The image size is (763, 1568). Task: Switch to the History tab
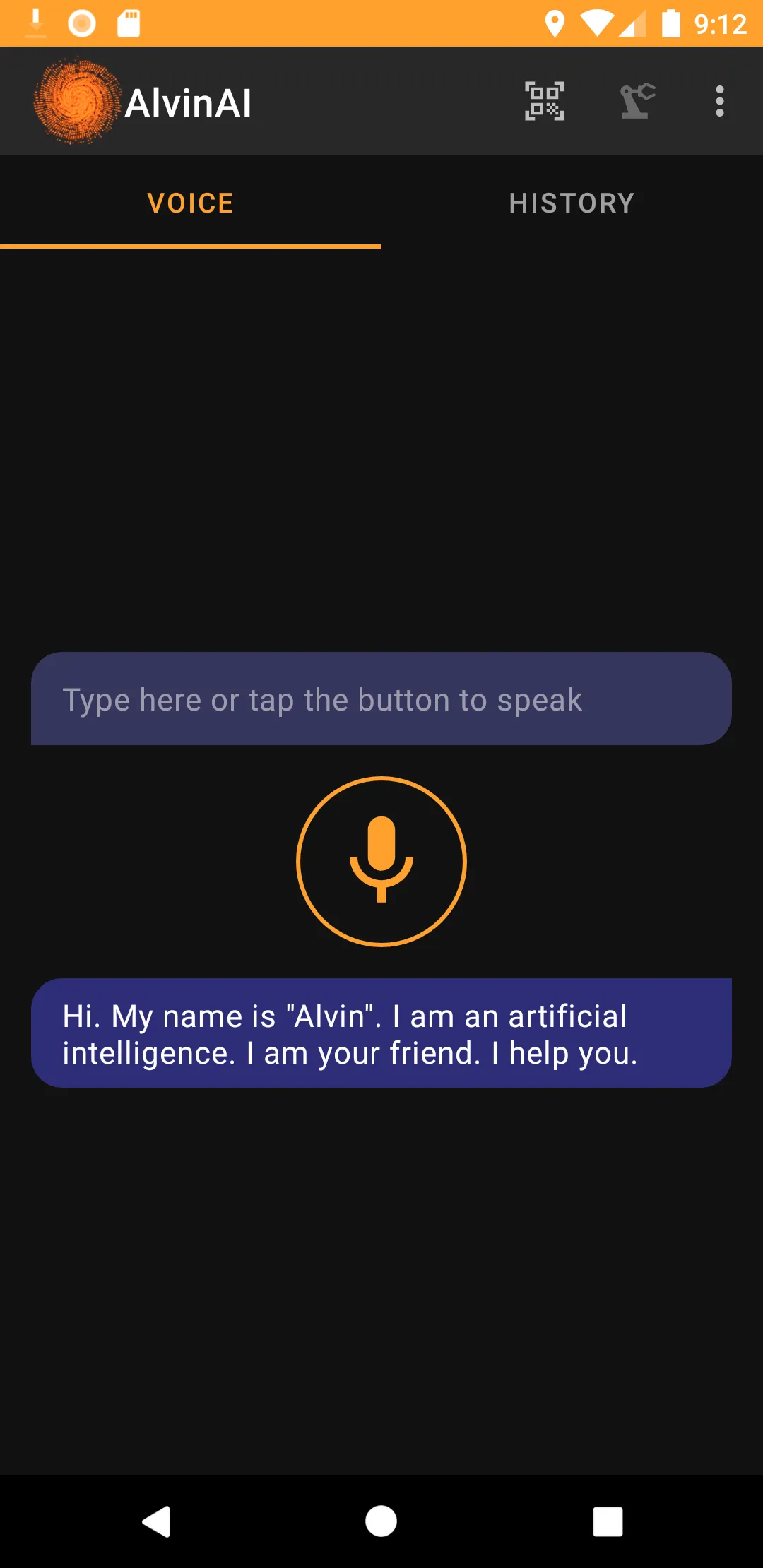572,203
